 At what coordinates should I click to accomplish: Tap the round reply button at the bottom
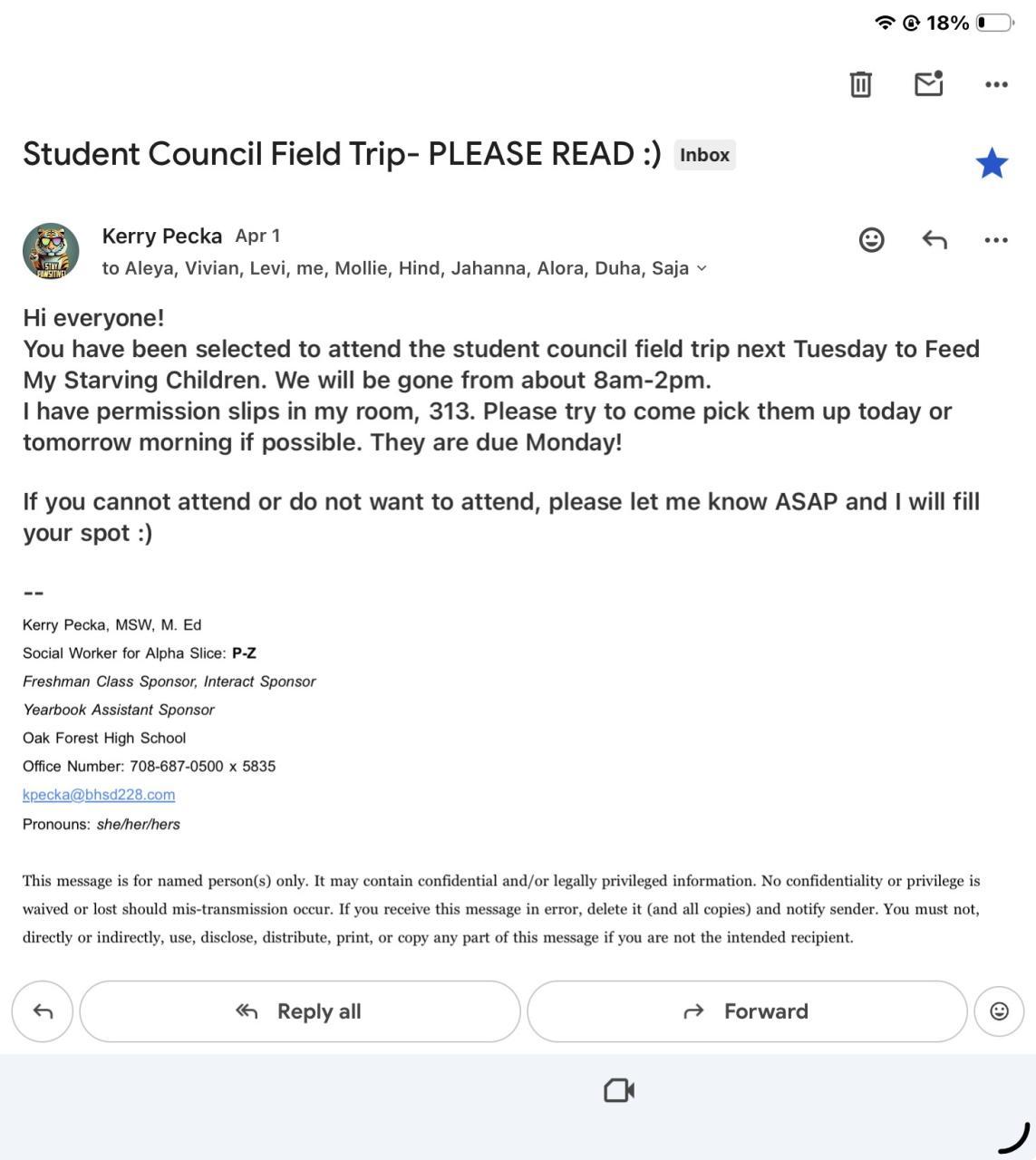coord(43,1011)
